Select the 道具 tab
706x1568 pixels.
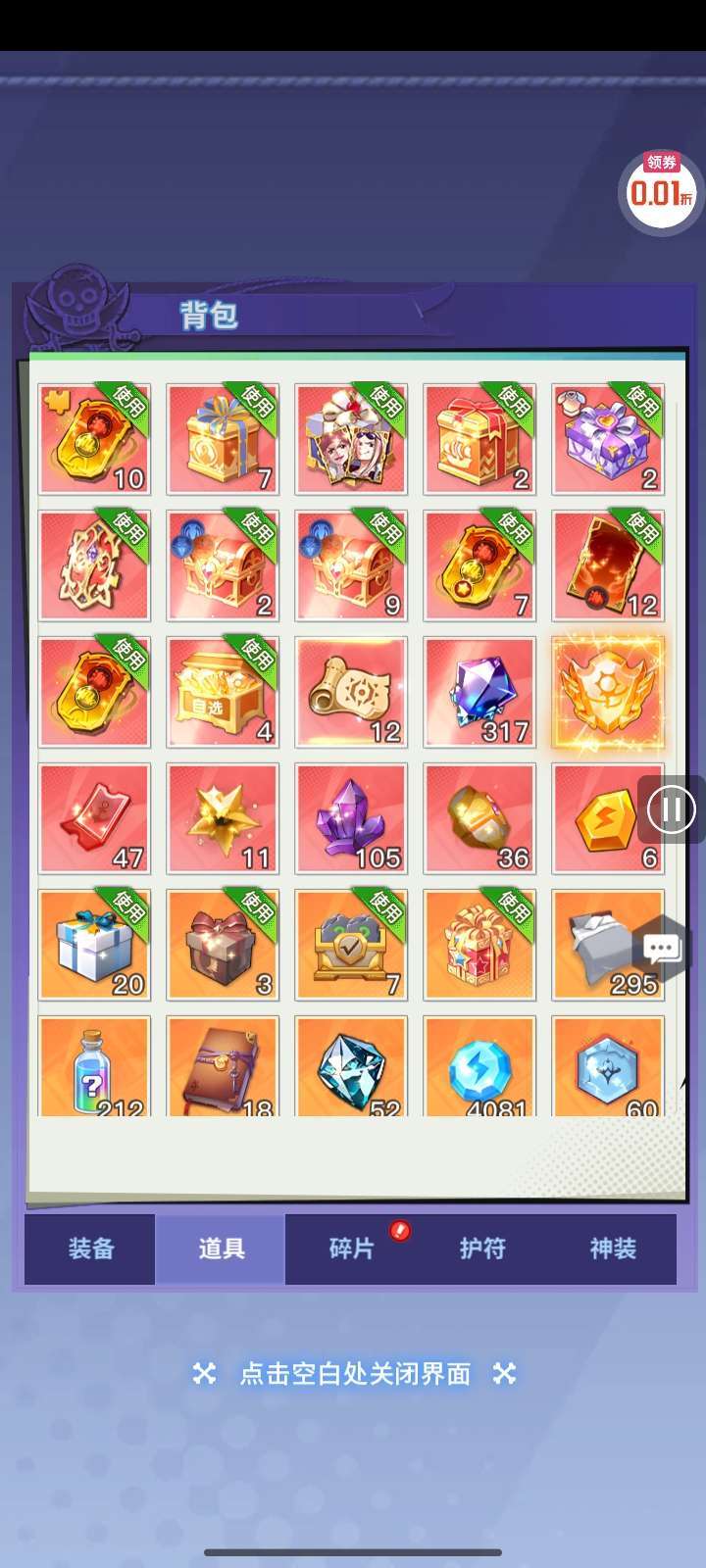[221, 1249]
